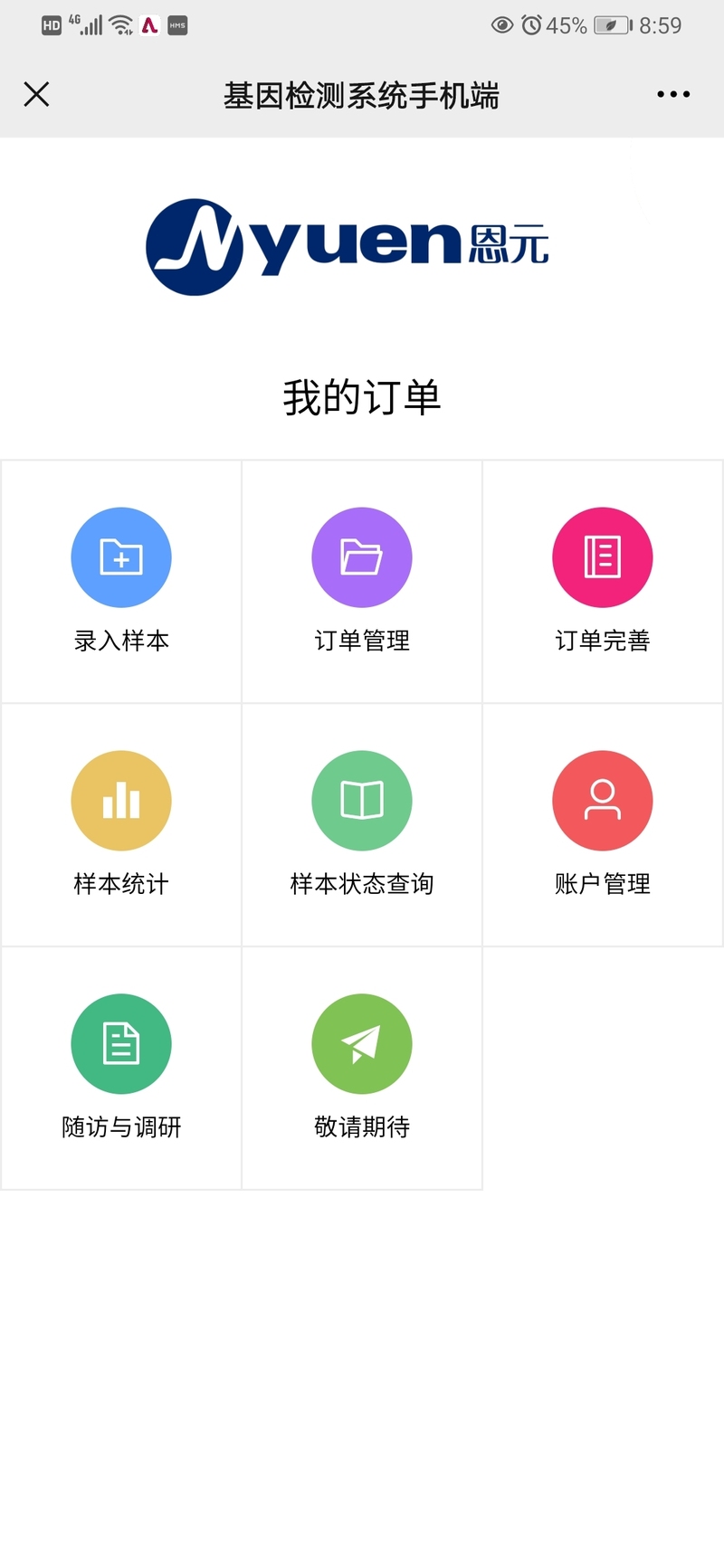
Task: Open 订单管理
Action: (x=362, y=582)
